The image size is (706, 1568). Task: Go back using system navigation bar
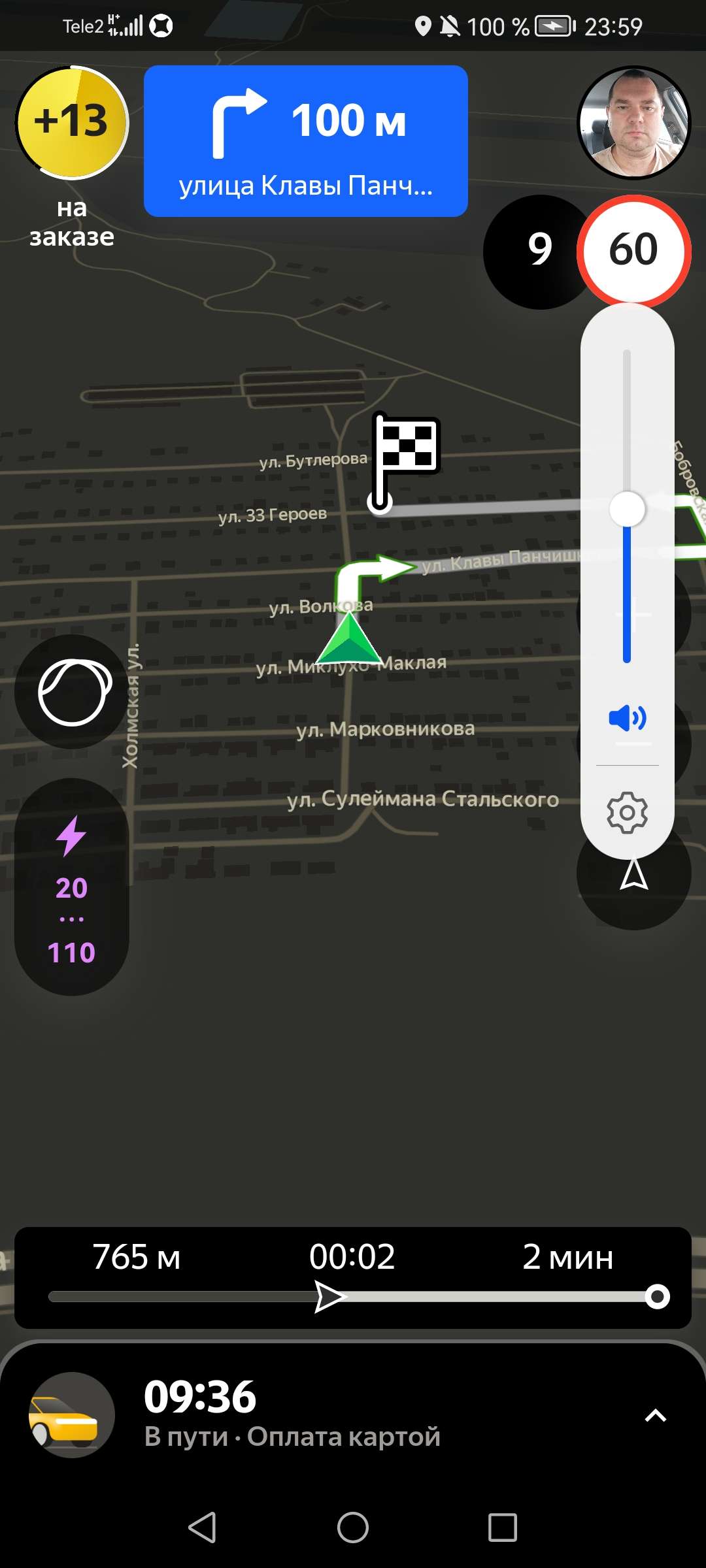202,1527
